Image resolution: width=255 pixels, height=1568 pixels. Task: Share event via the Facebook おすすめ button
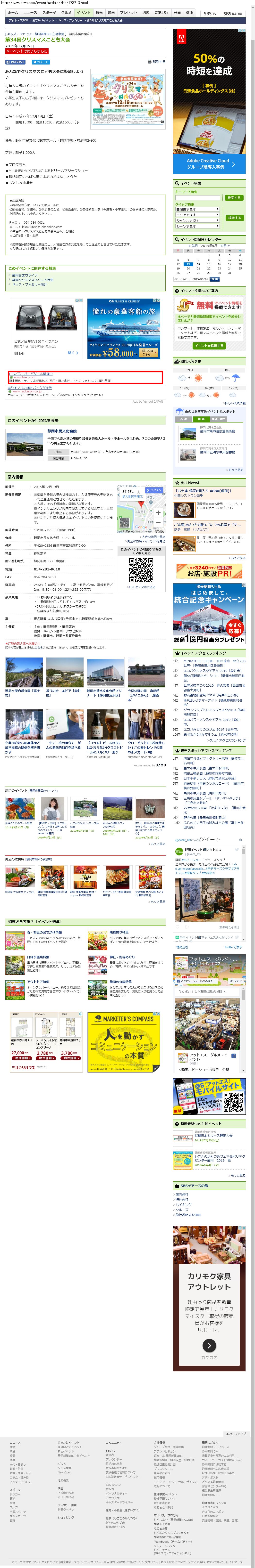tap(16, 61)
